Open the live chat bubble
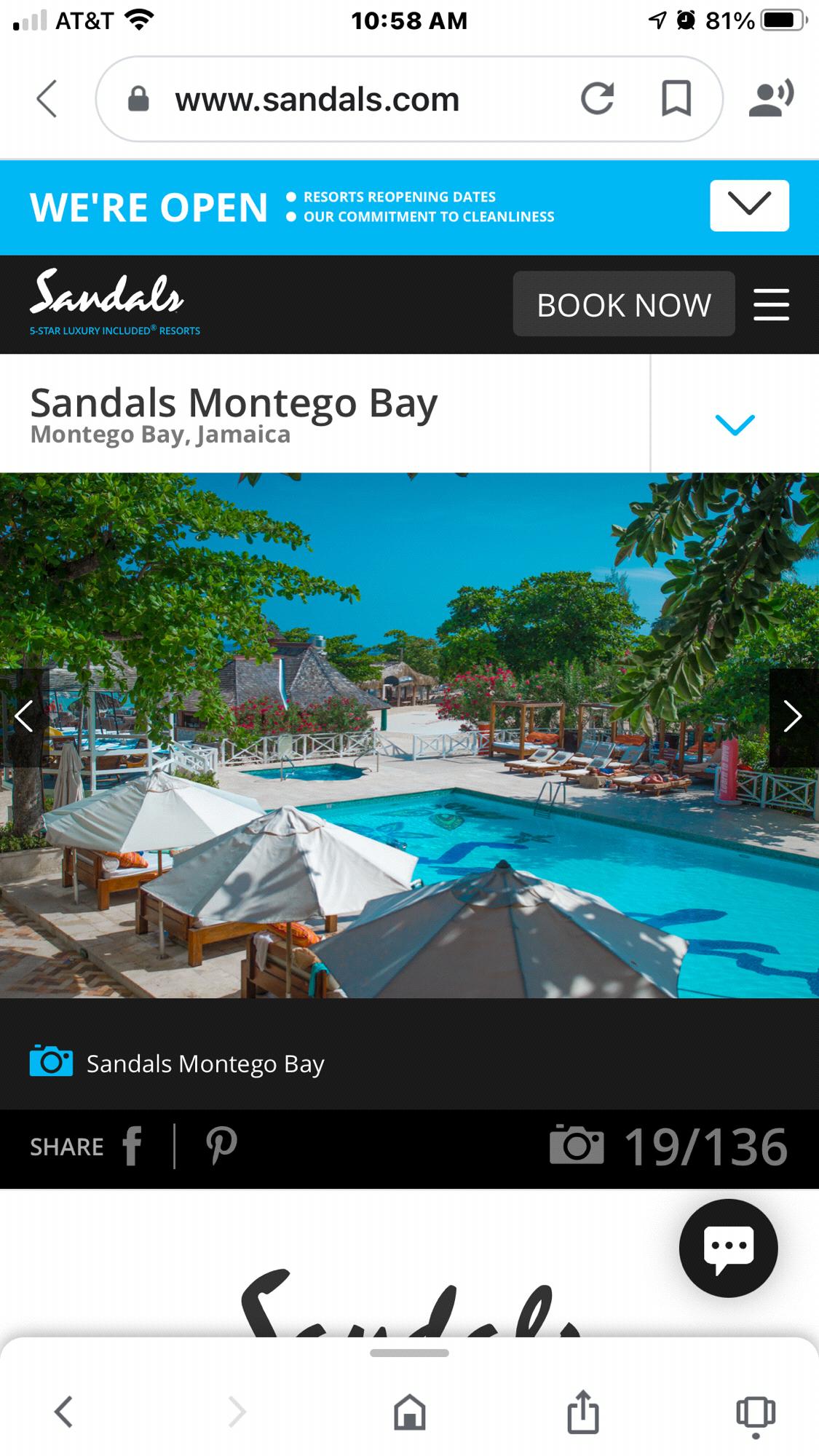This screenshot has height=1456, width=819. click(728, 1248)
